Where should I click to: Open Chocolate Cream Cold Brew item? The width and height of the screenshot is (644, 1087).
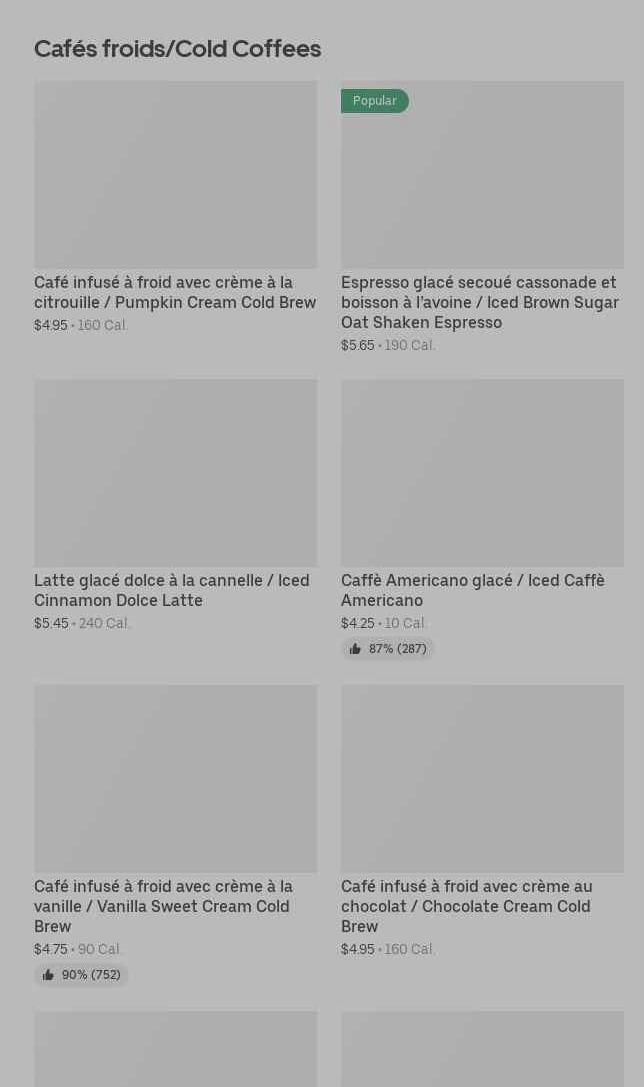pyautogui.click(x=482, y=821)
